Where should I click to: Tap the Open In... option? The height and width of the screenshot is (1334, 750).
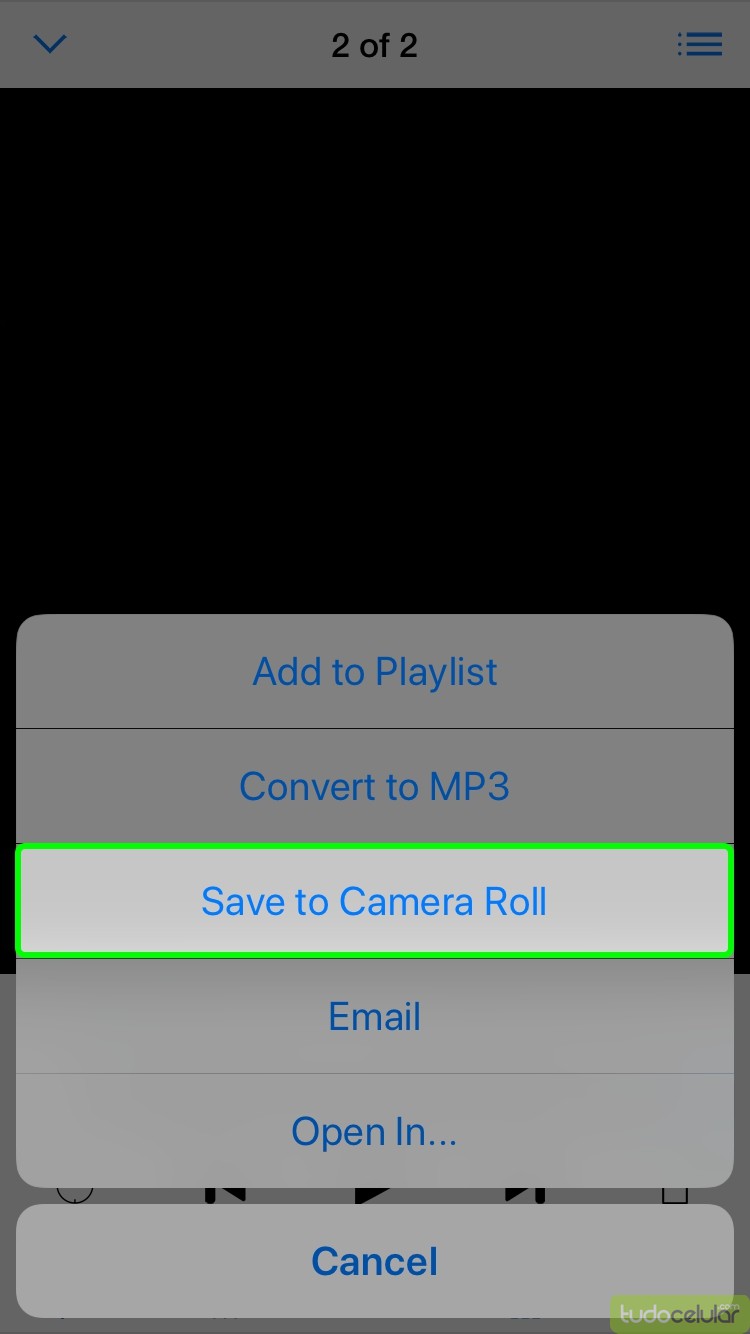375,1132
